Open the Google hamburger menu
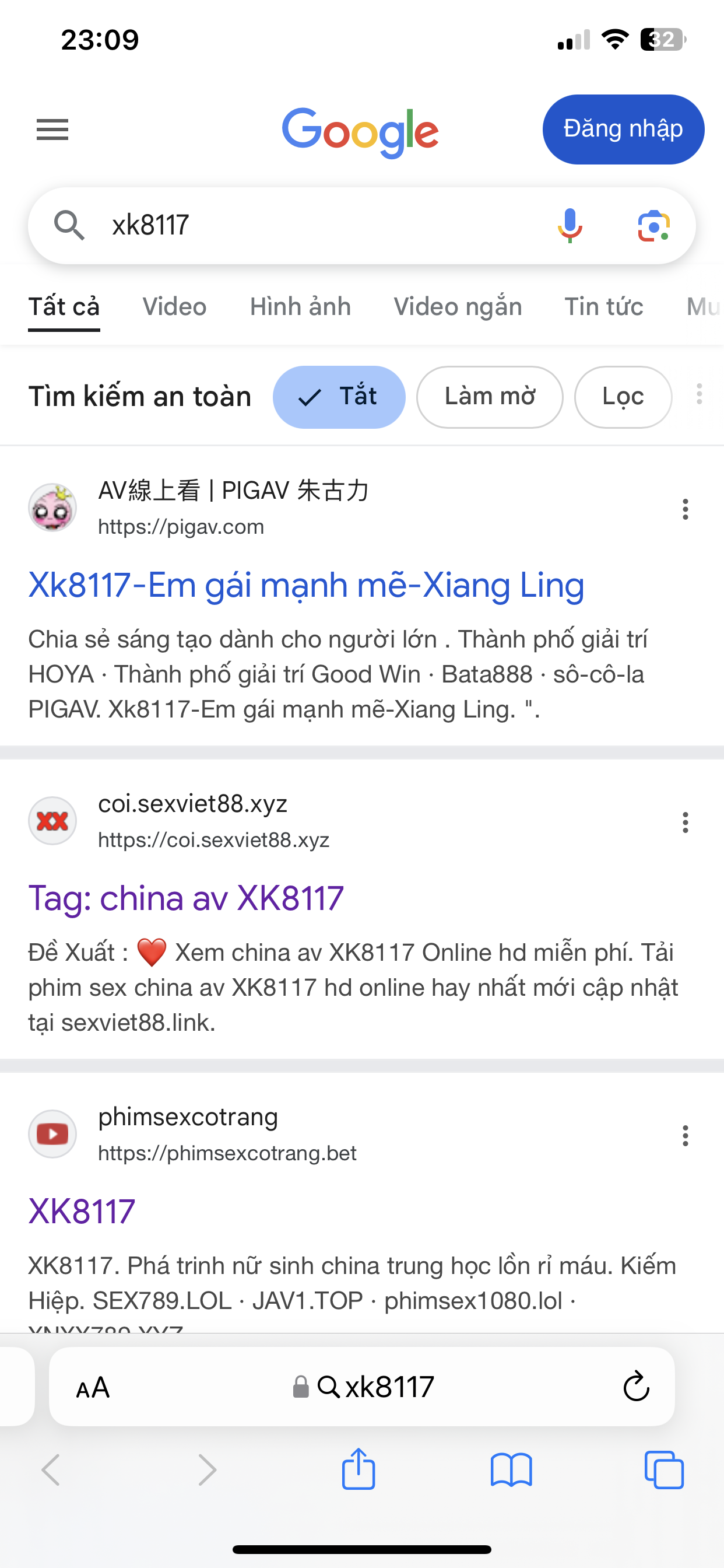Image resolution: width=724 pixels, height=1568 pixels. click(x=52, y=129)
